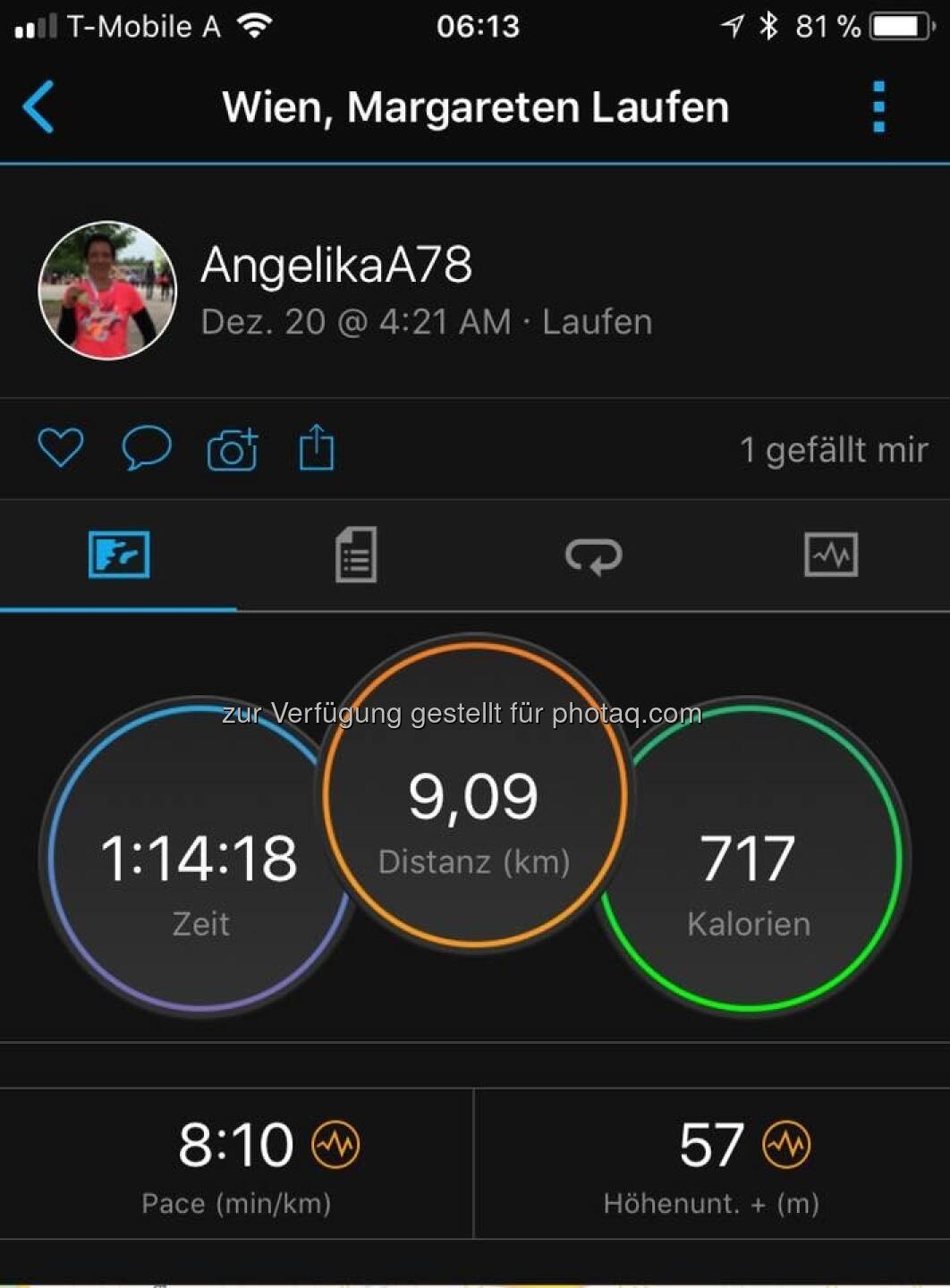Switch to the laps tab
This screenshot has height=1288, width=950.
click(x=593, y=555)
